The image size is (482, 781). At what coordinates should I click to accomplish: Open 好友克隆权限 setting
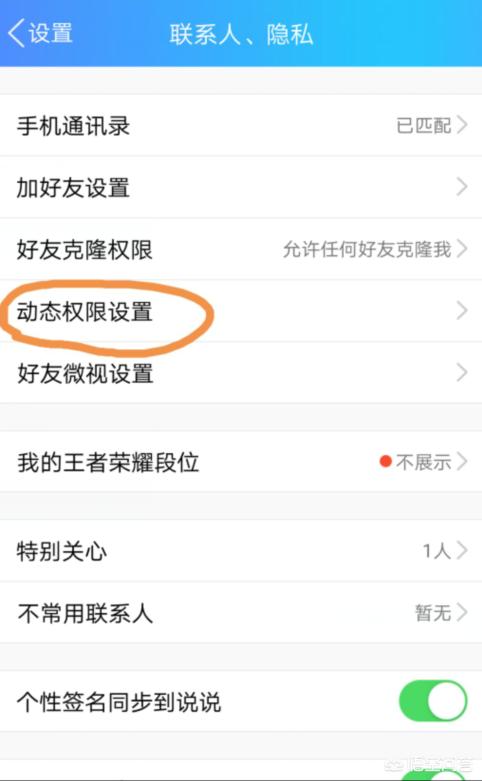pos(241,249)
